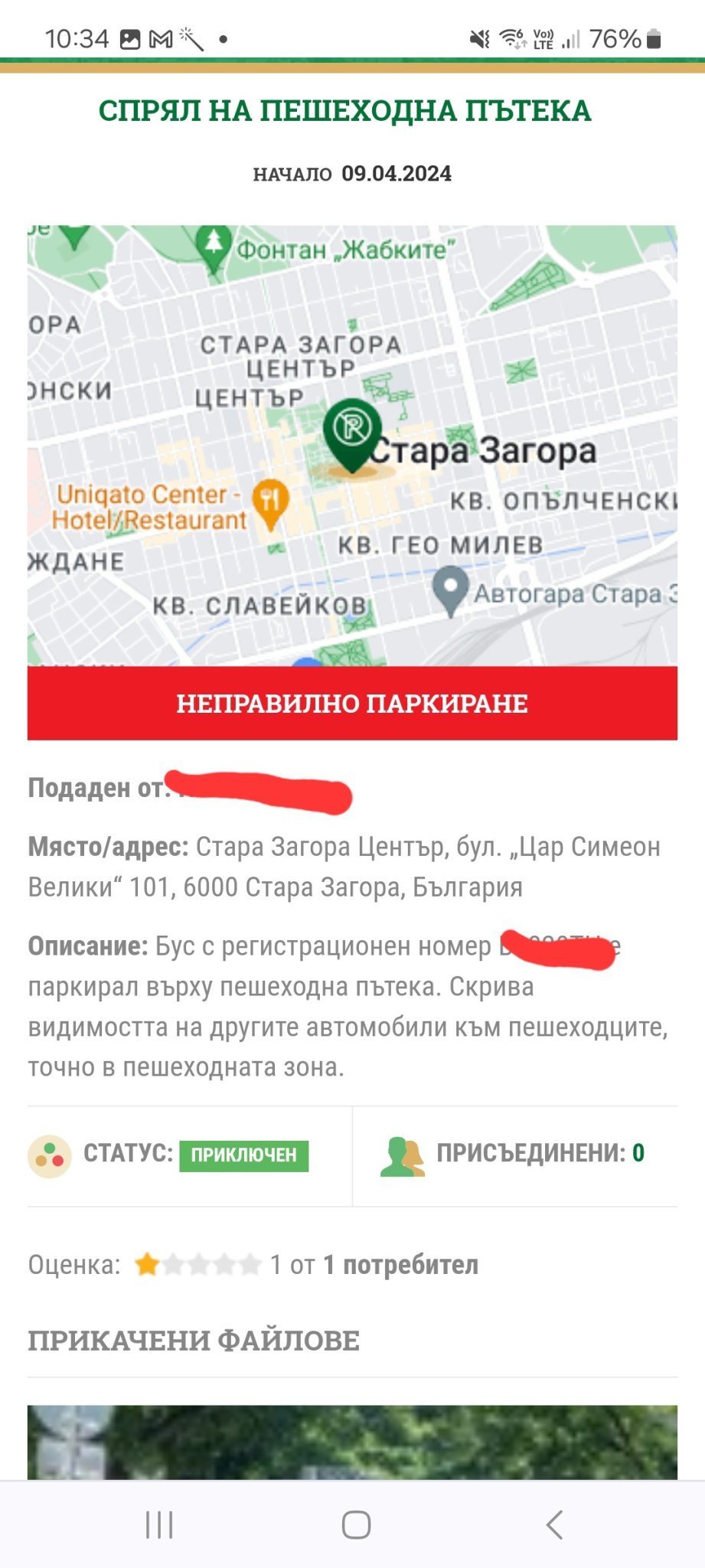
Task: Open the attached photo under Прикачени файлове
Action: click(352, 1442)
